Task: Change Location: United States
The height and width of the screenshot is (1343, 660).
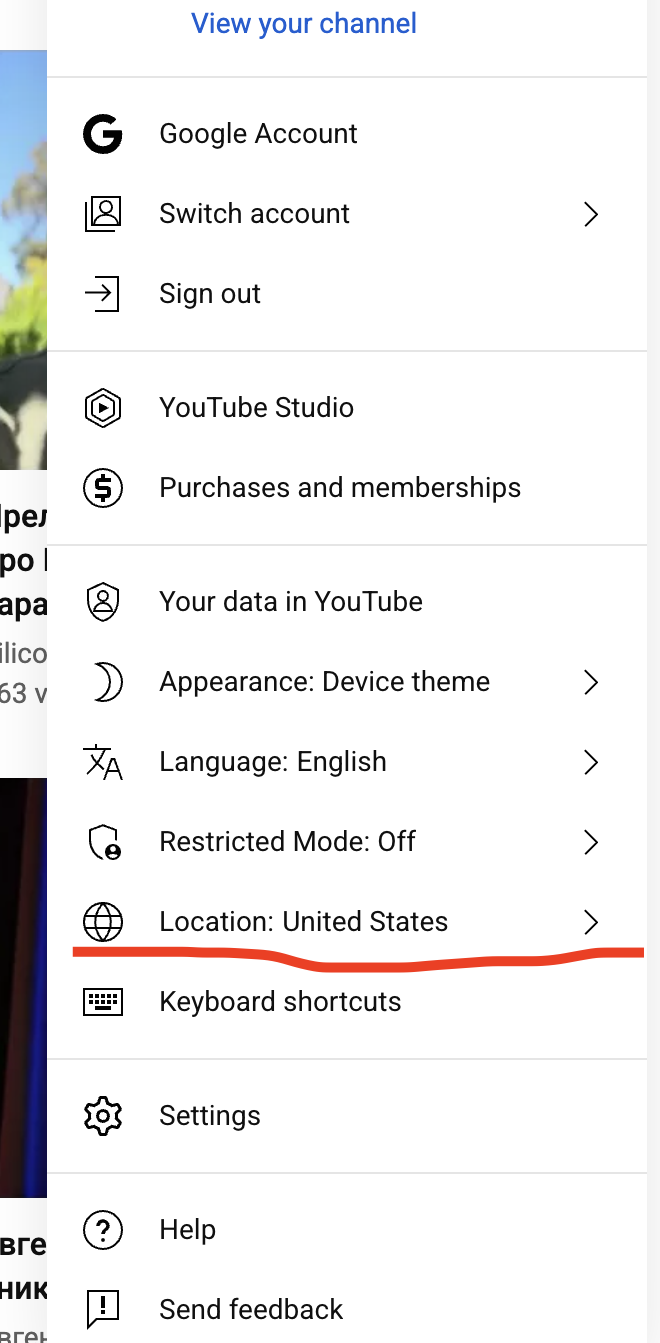Action: pos(353,922)
